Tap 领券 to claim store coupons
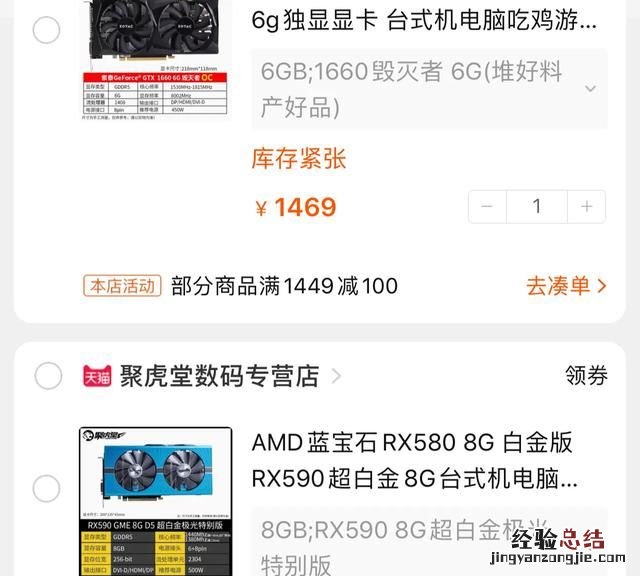640x576 pixels. (586, 376)
